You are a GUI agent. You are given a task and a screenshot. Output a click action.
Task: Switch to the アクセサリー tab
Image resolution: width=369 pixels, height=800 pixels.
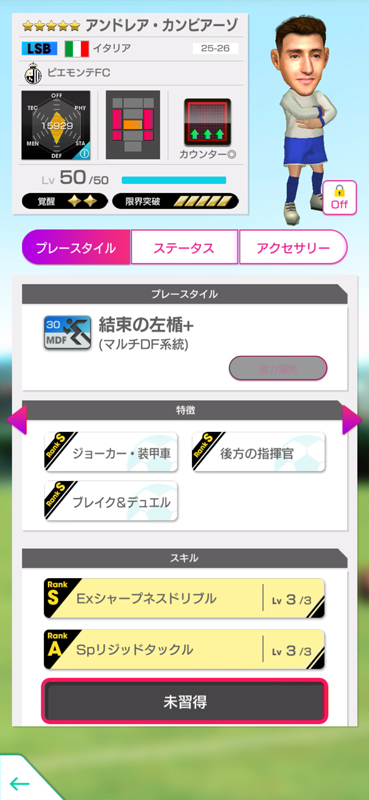(293, 247)
